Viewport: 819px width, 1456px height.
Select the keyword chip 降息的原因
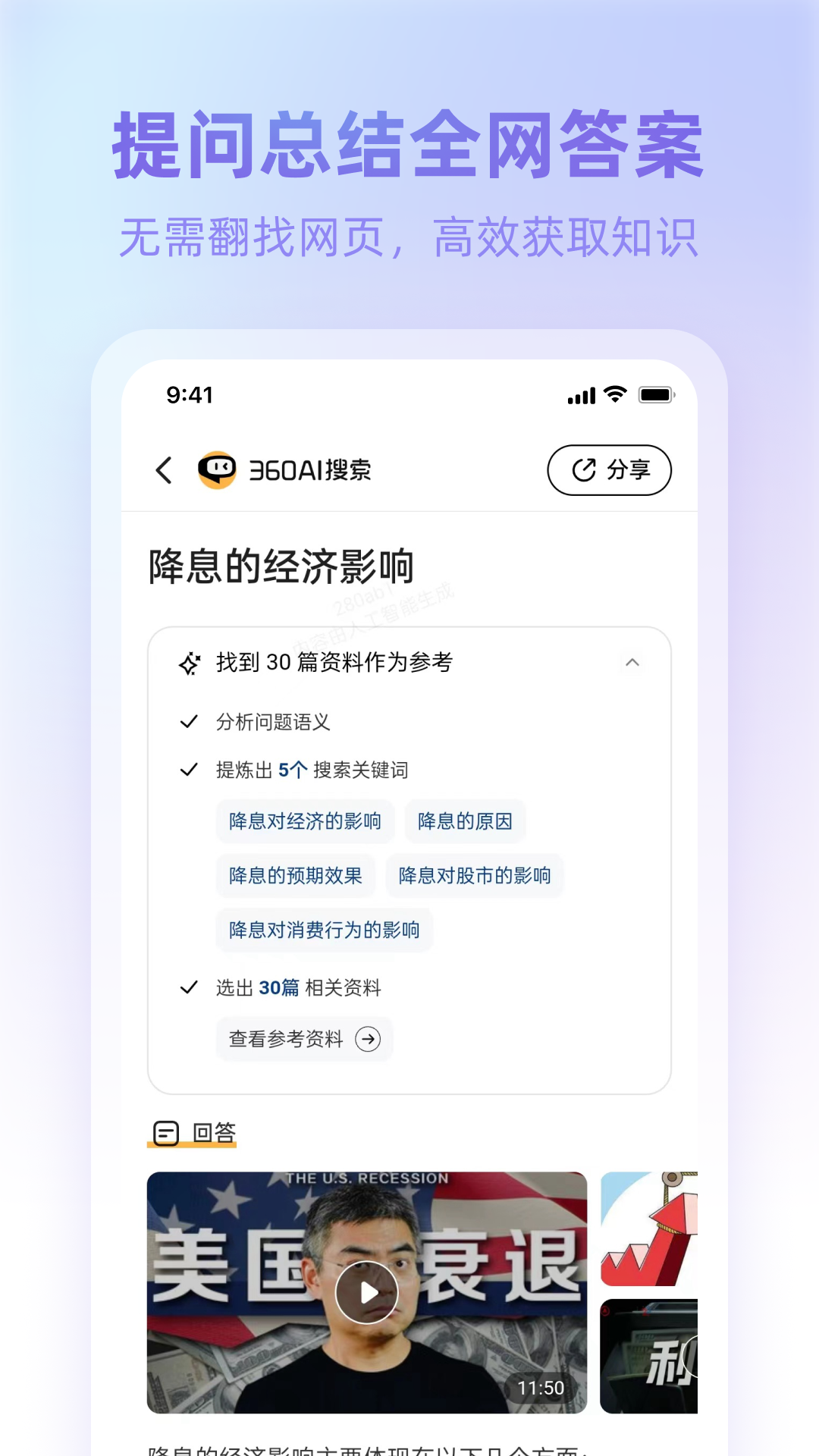point(465,821)
